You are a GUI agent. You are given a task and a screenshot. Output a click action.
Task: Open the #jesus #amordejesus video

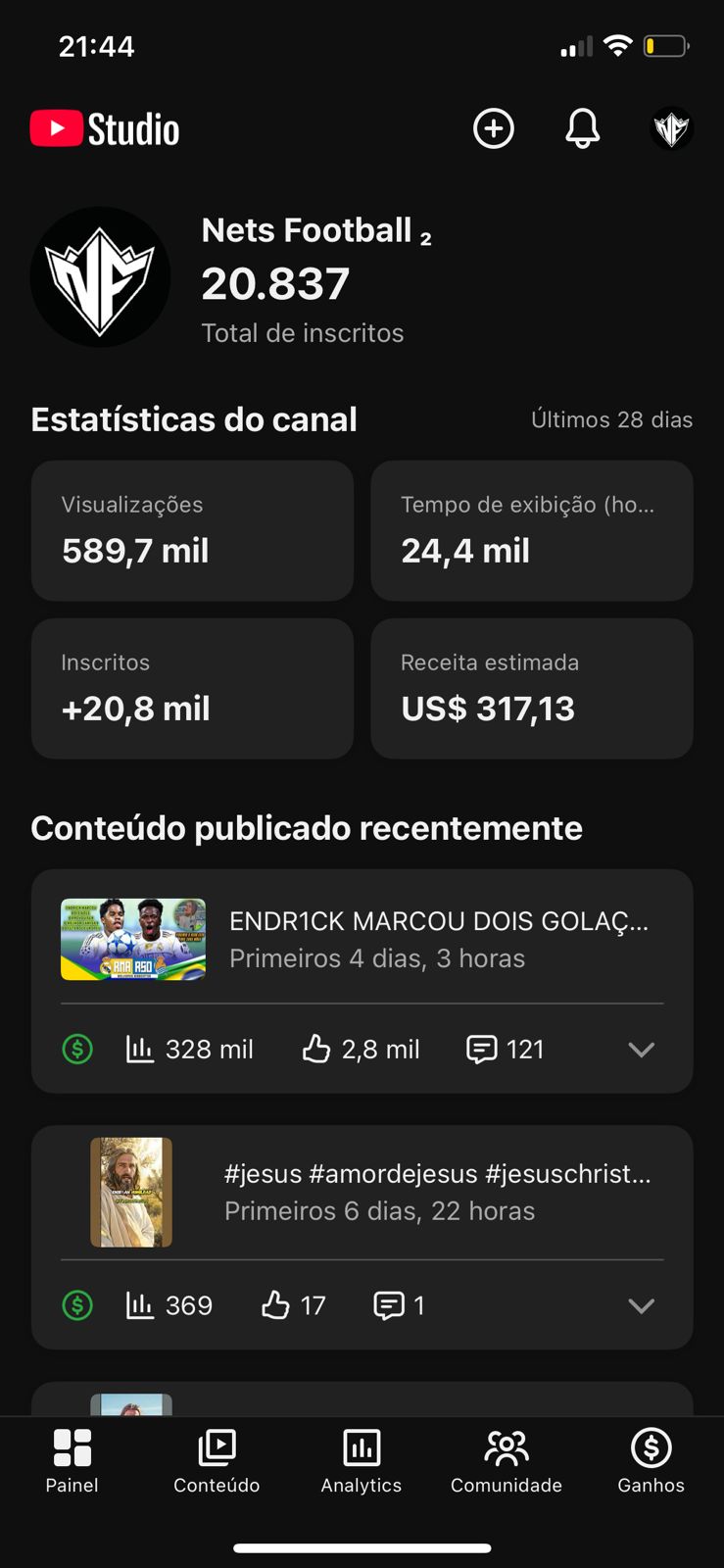click(437, 1192)
